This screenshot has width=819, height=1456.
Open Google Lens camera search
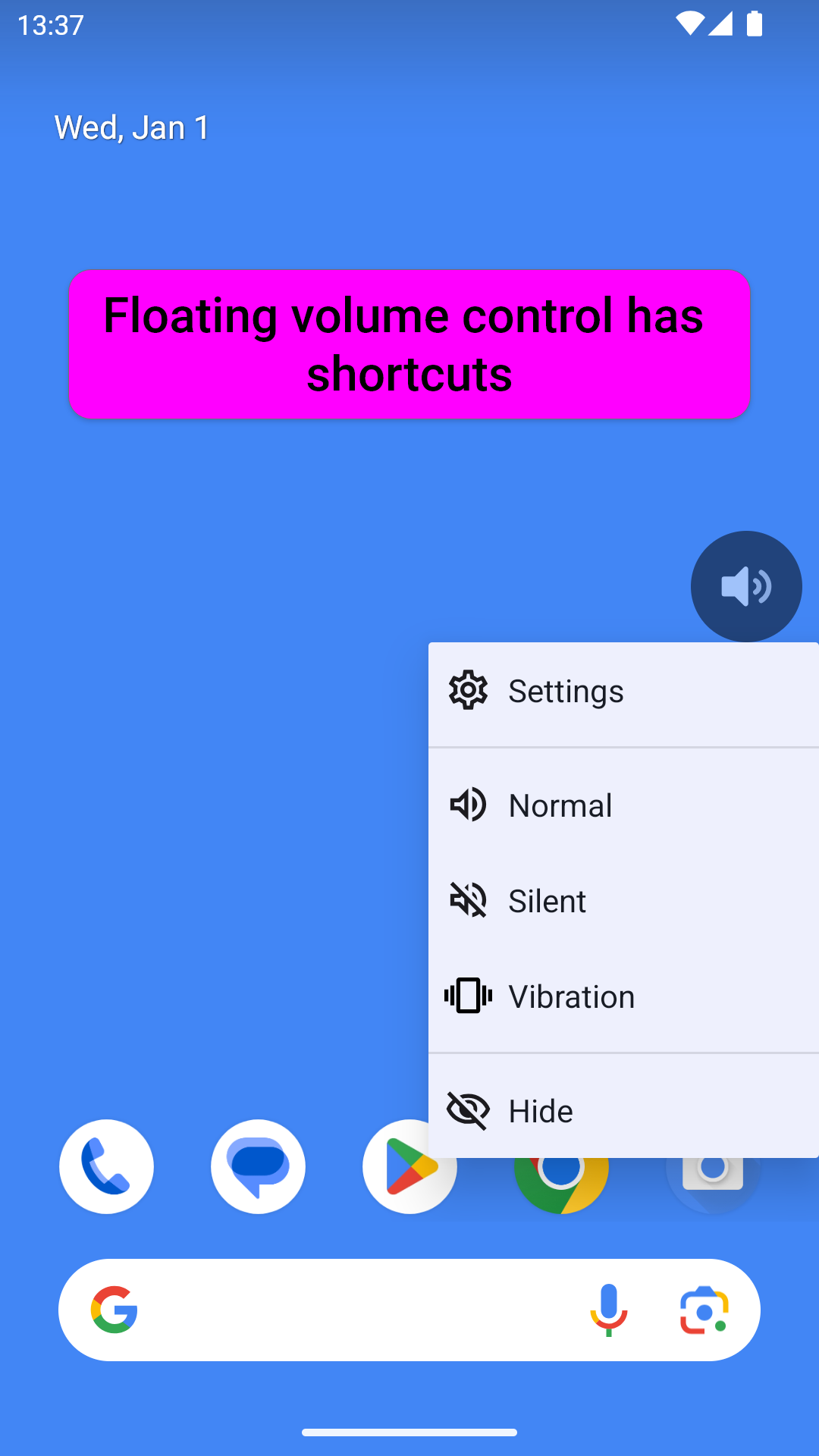pyautogui.click(x=704, y=1310)
